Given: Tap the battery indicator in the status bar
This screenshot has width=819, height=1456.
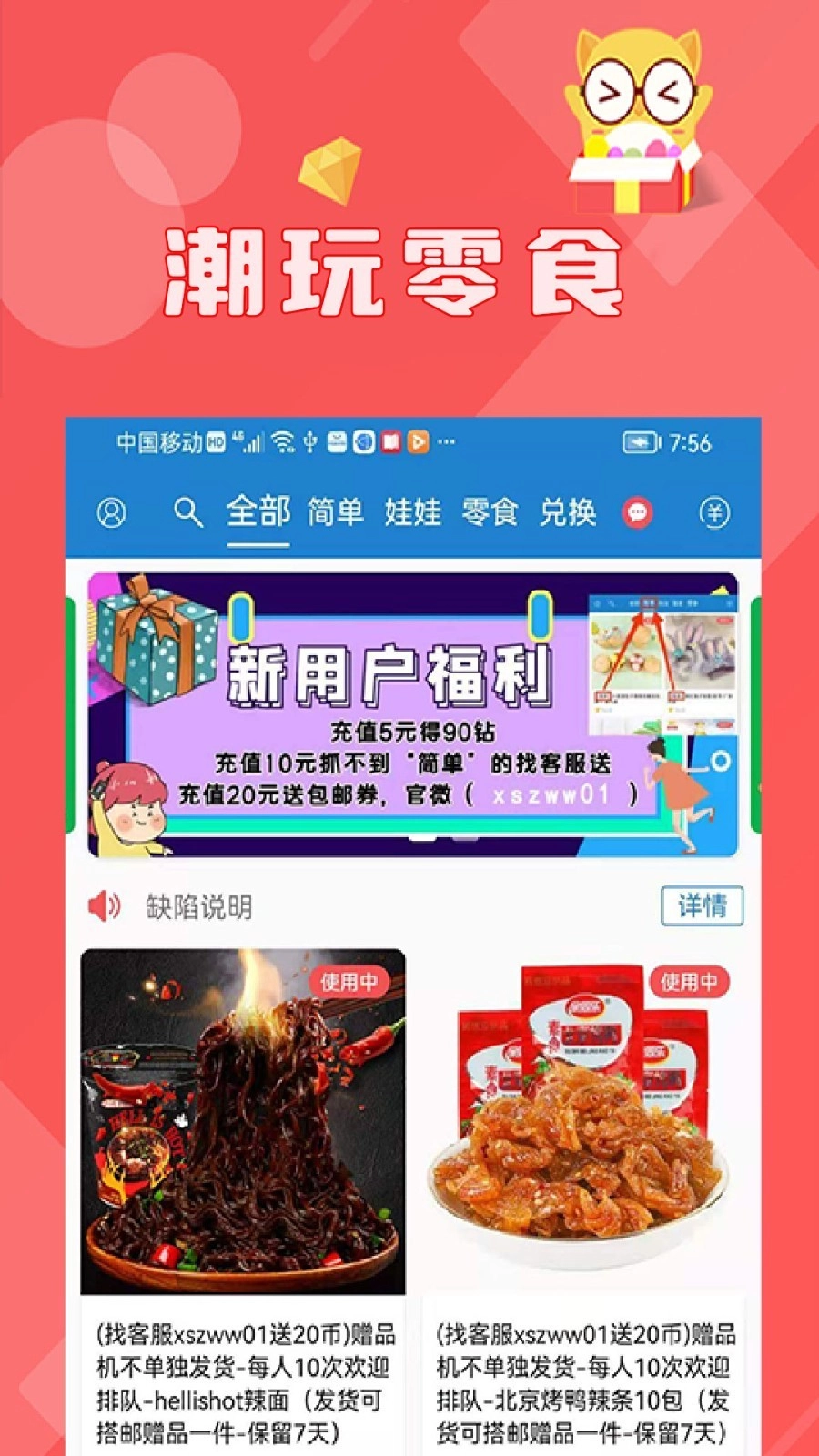Looking at the screenshot, I should point(642,442).
